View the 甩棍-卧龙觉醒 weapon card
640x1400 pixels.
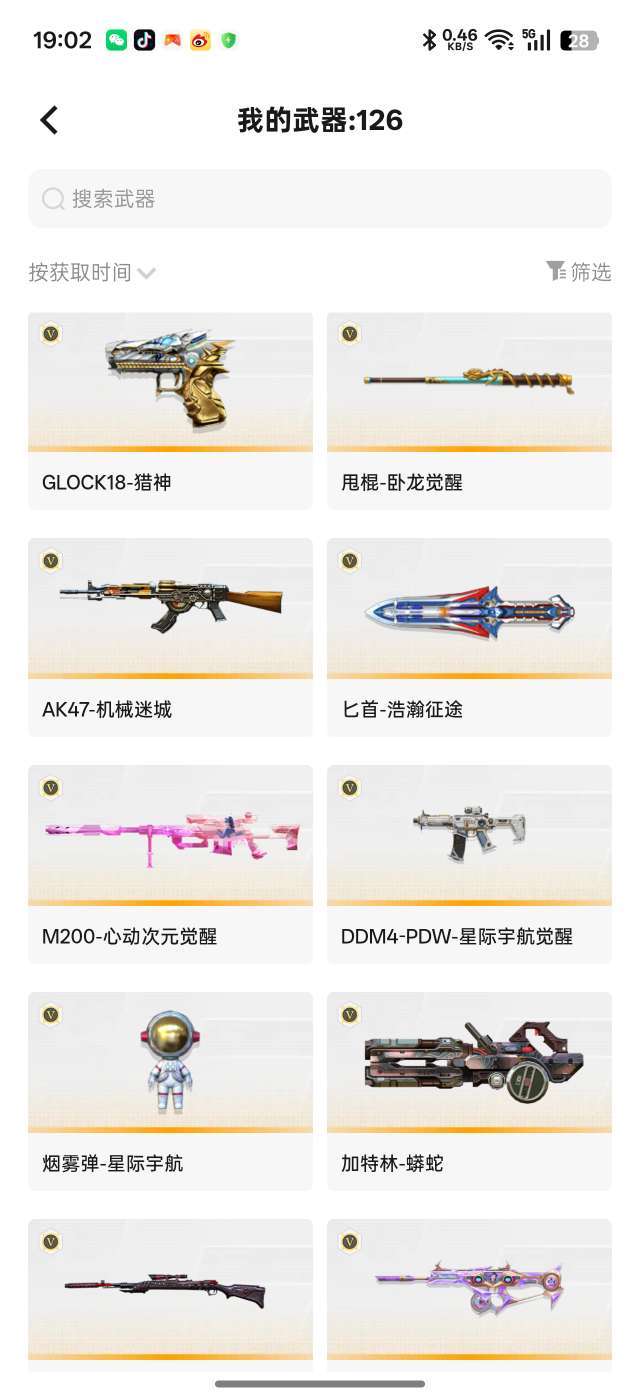pyautogui.click(x=469, y=411)
